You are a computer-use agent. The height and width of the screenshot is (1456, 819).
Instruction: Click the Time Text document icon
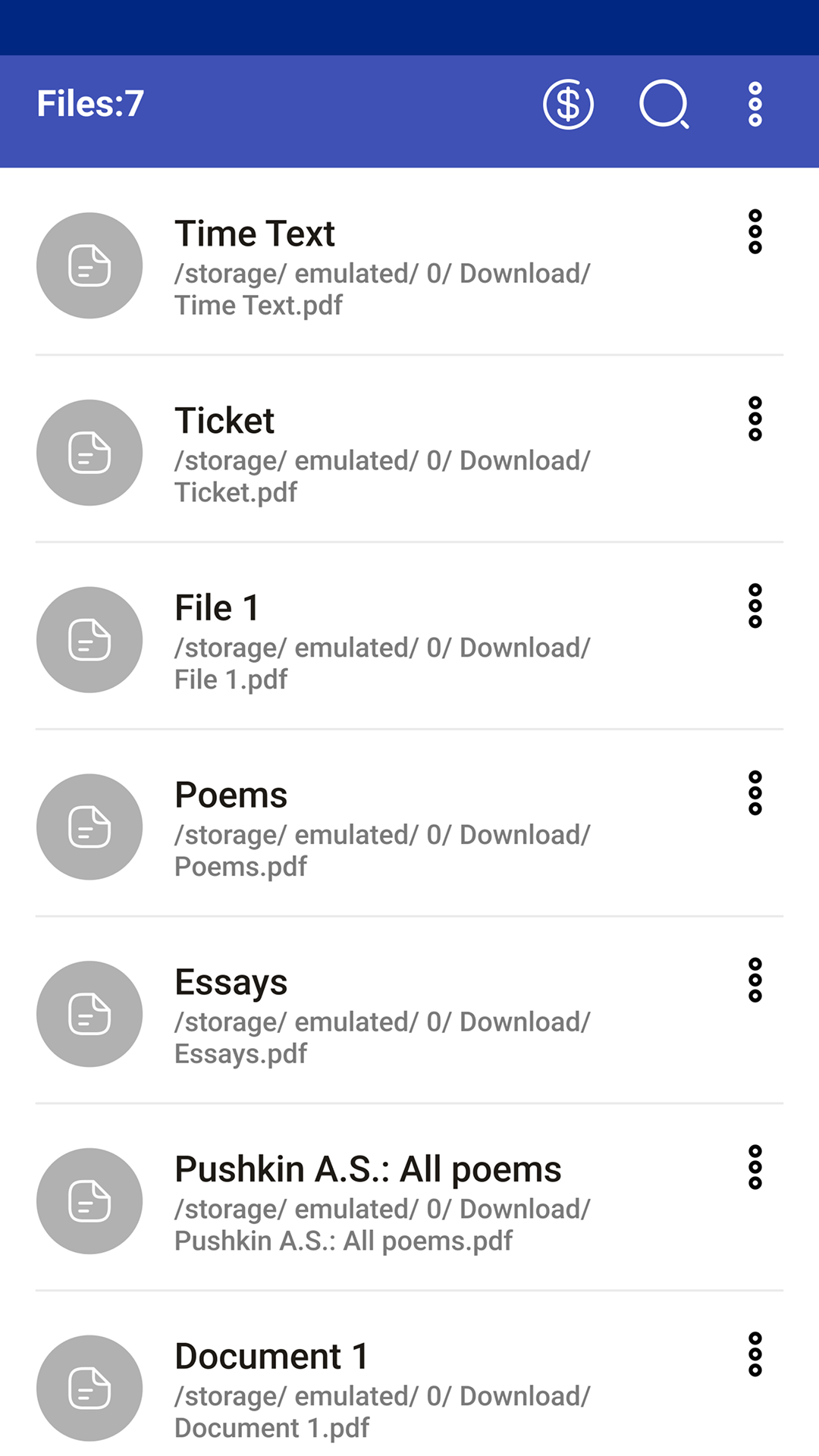pyautogui.click(x=89, y=265)
